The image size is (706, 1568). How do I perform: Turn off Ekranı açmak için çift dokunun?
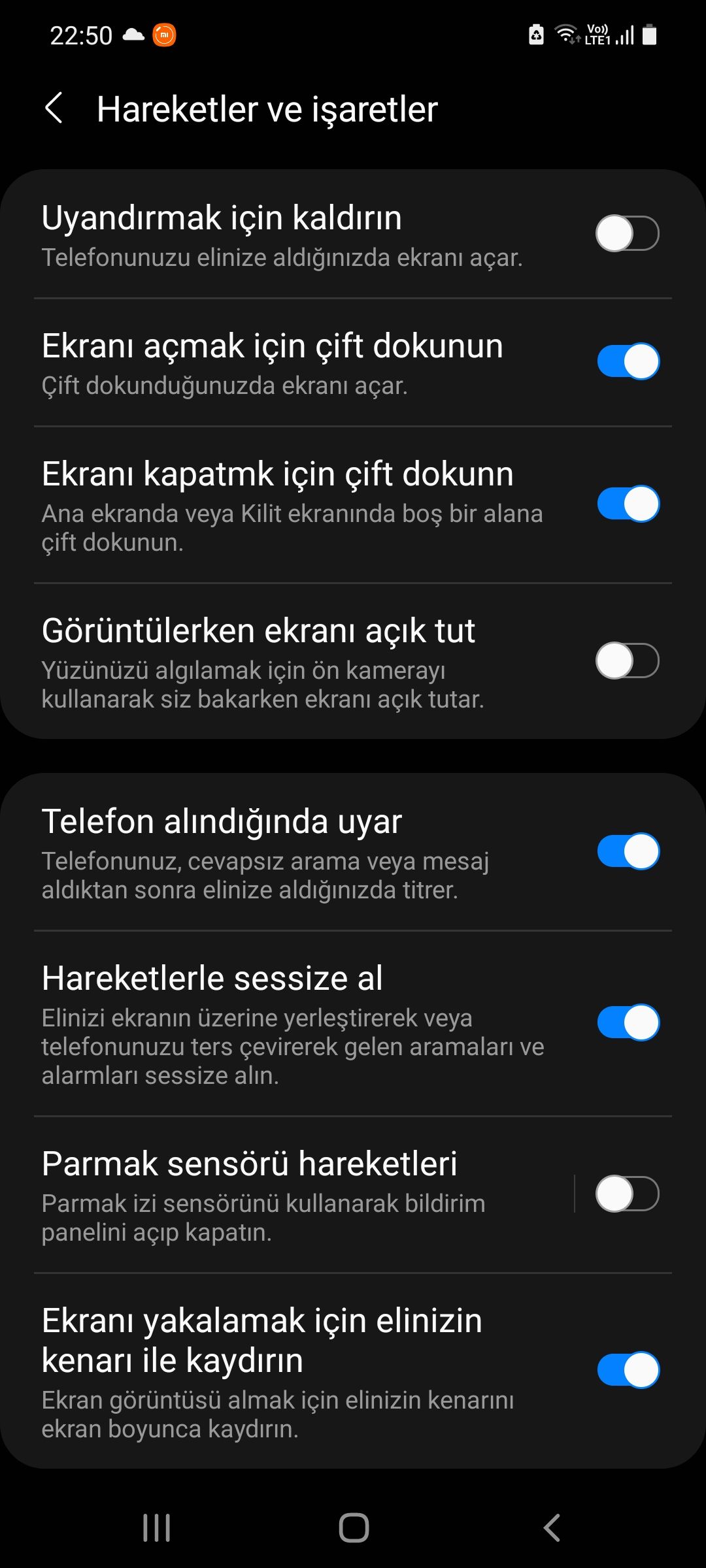627,361
